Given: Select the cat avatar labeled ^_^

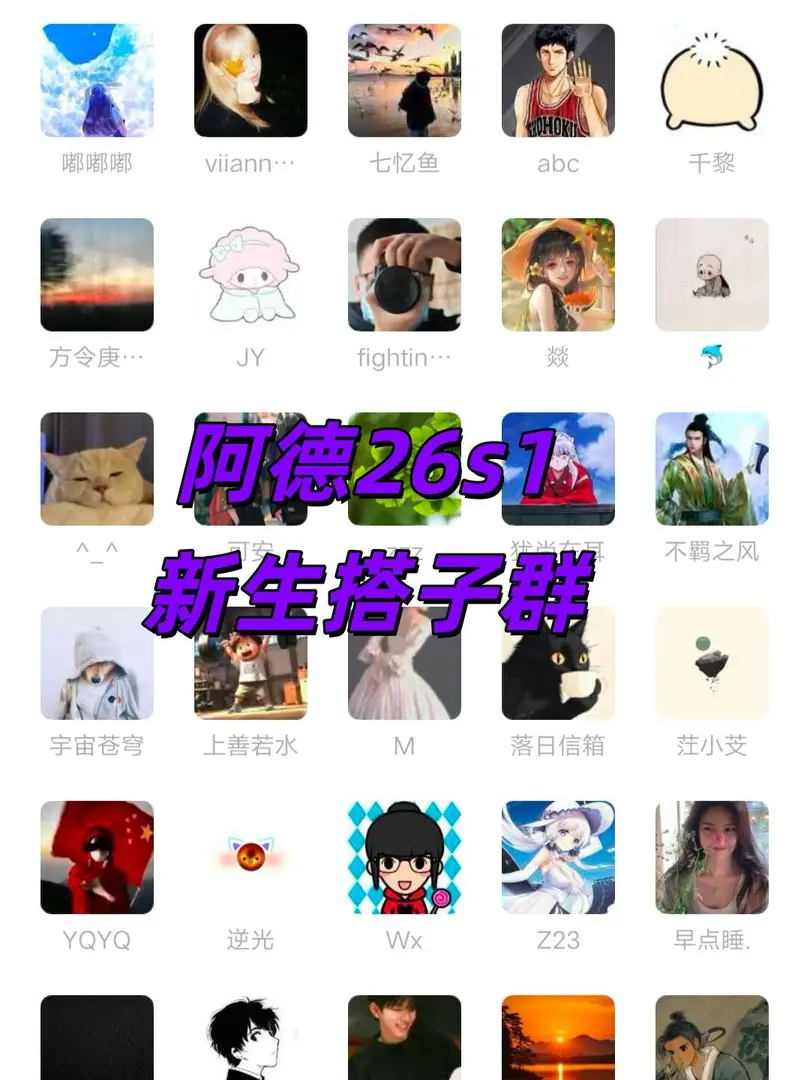Looking at the screenshot, I should [x=95, y=470].
